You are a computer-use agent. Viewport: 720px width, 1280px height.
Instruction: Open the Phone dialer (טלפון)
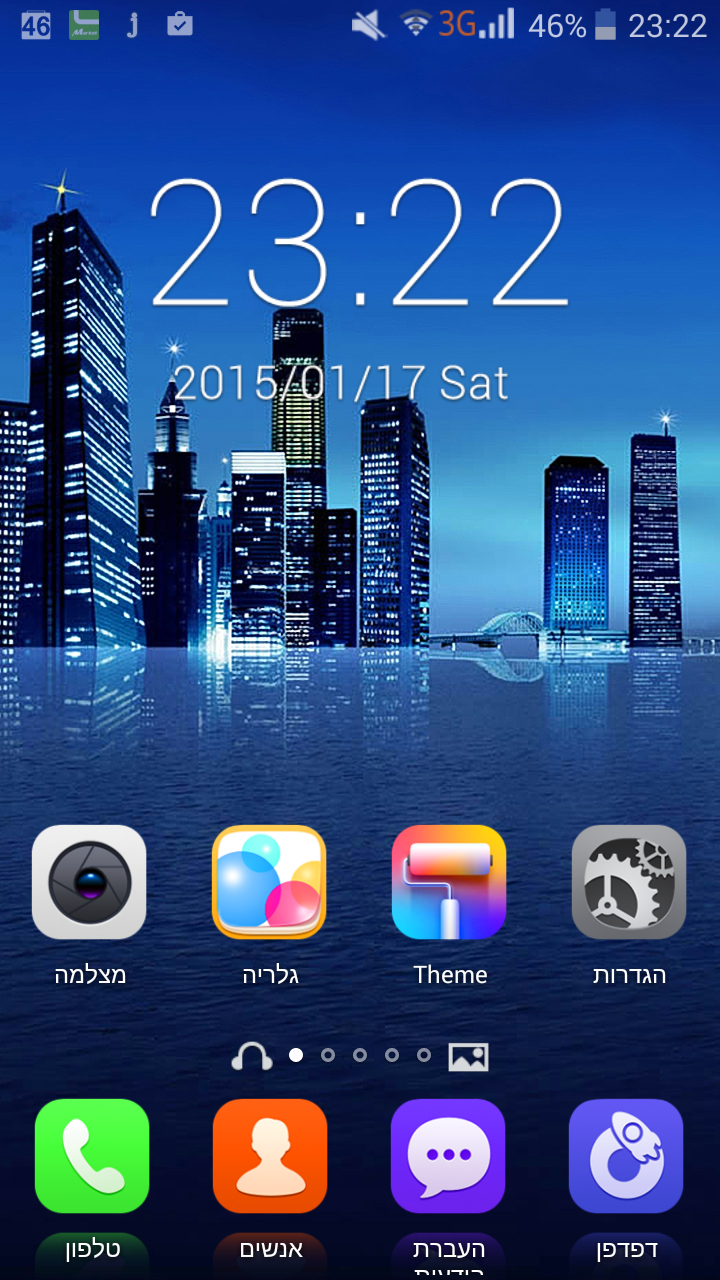92,1156
